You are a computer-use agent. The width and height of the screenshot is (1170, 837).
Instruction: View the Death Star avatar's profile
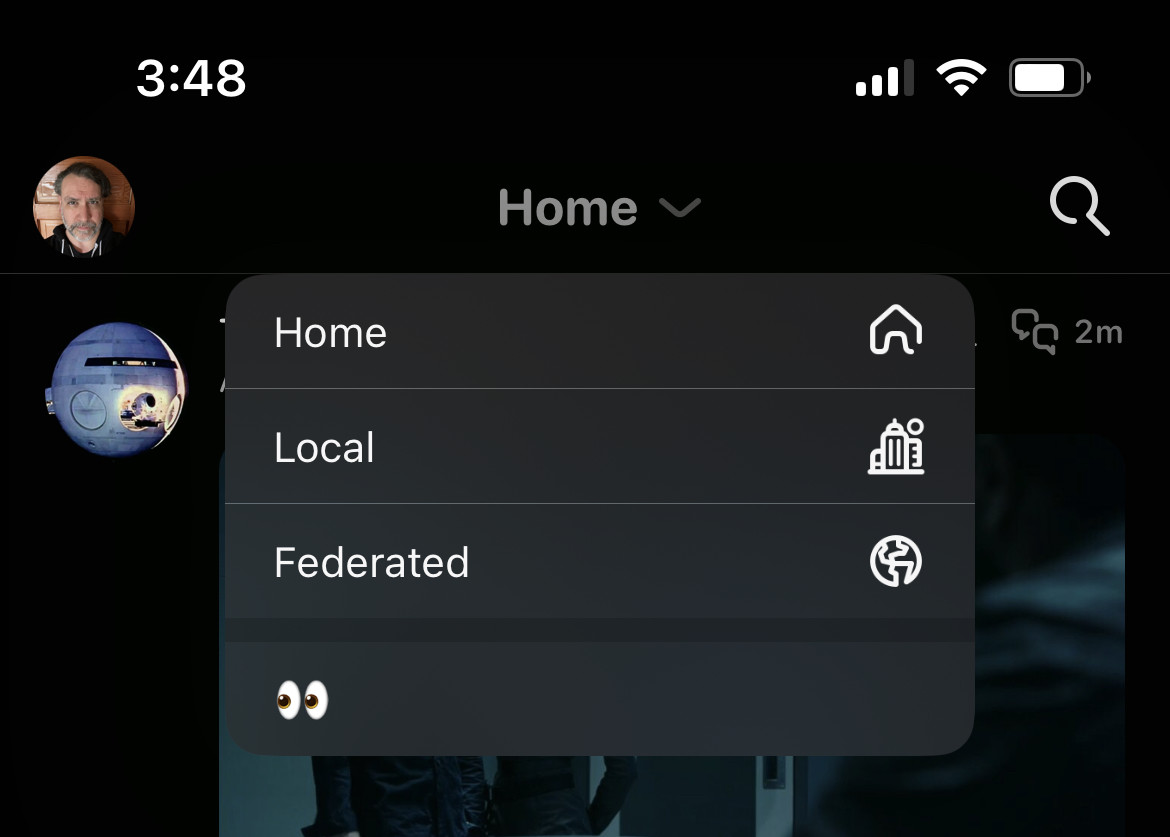click(x=118, y=388)
